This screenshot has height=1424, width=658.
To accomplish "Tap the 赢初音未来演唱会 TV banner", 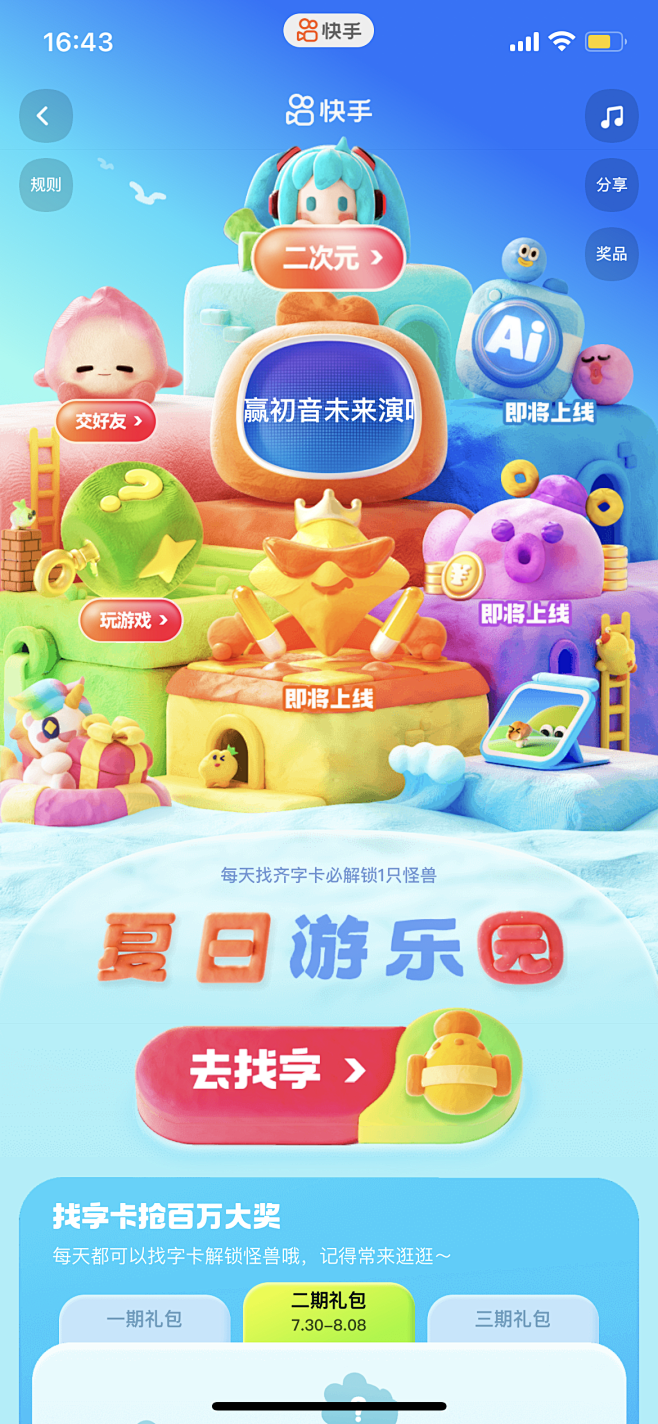I will click(328, 410).
